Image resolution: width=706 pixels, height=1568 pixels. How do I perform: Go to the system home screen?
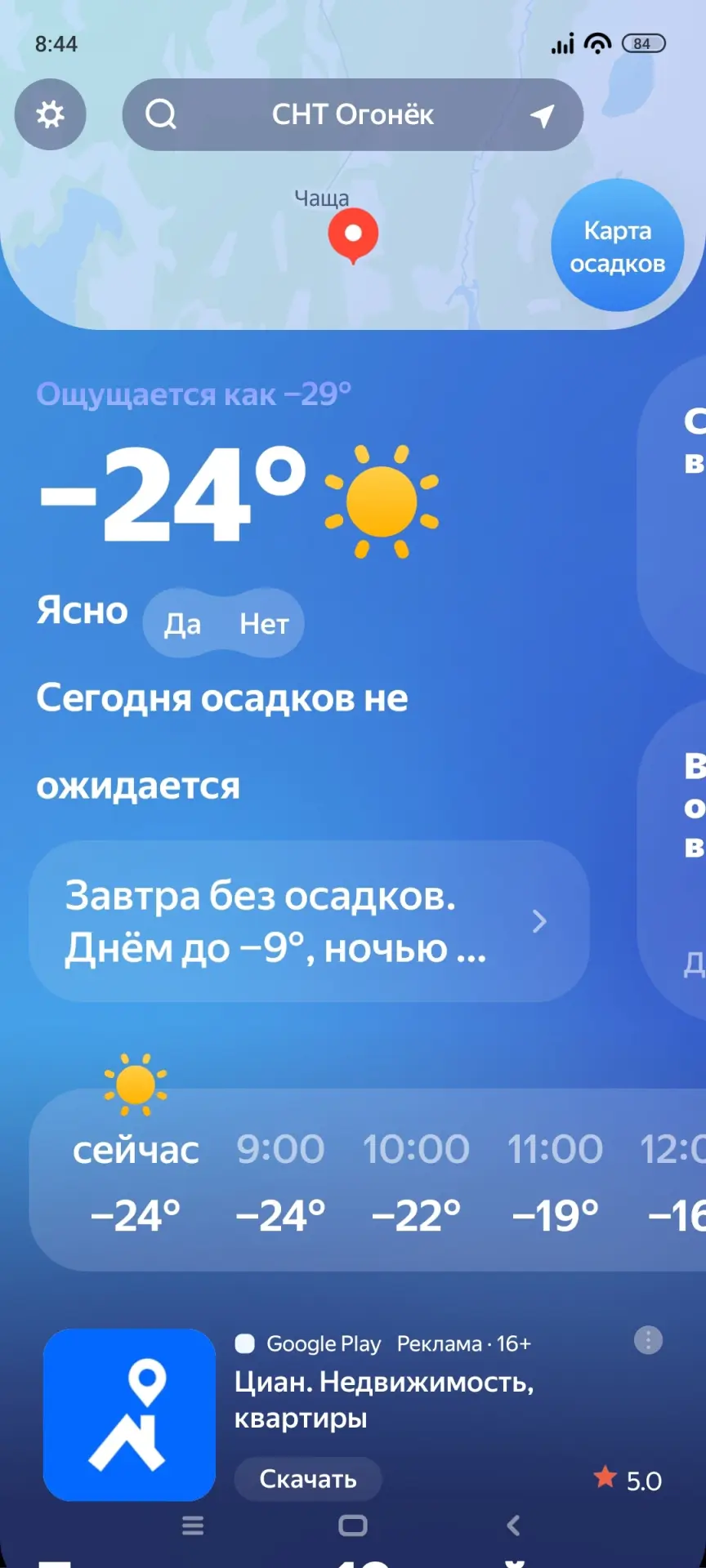click(353, 1526)
